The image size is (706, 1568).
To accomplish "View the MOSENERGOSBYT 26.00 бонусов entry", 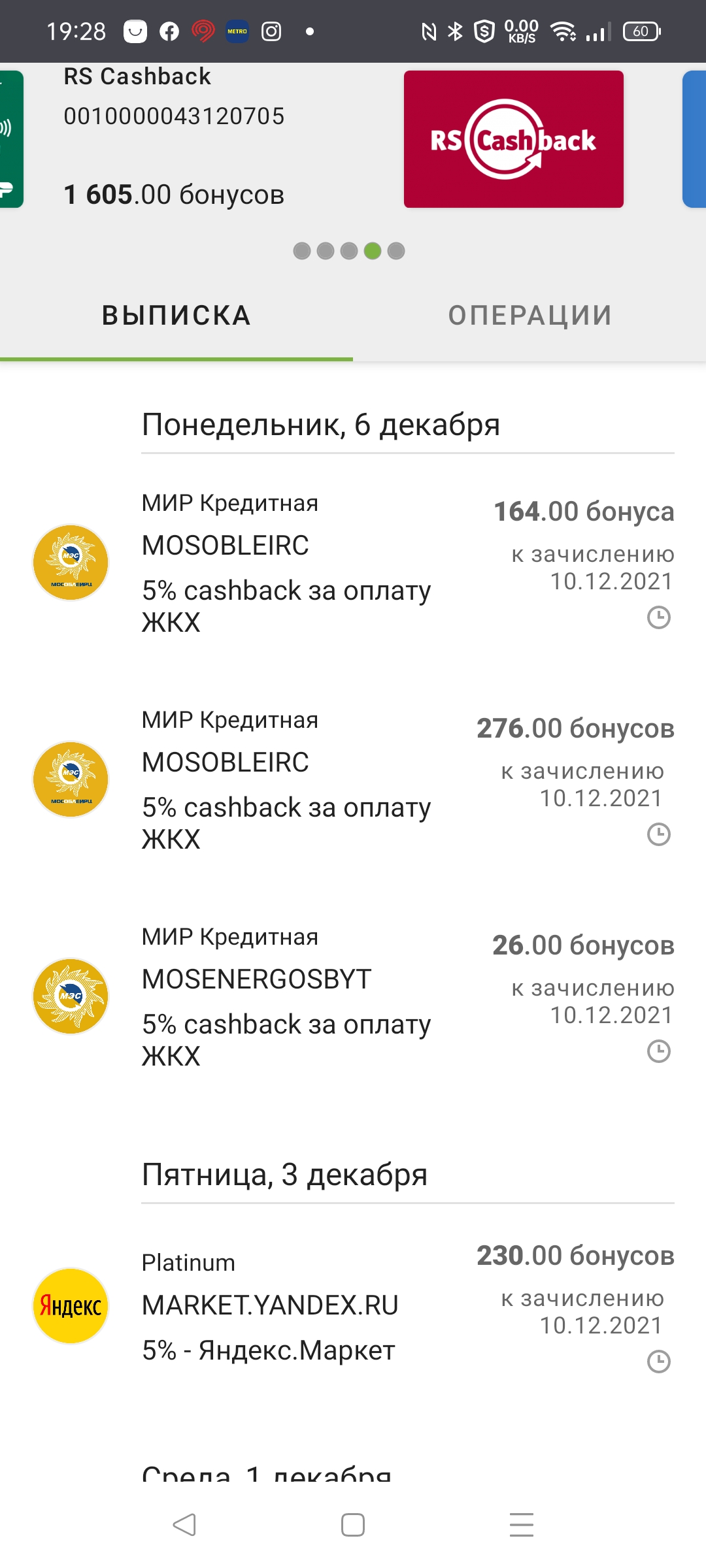I will [353, 996].
